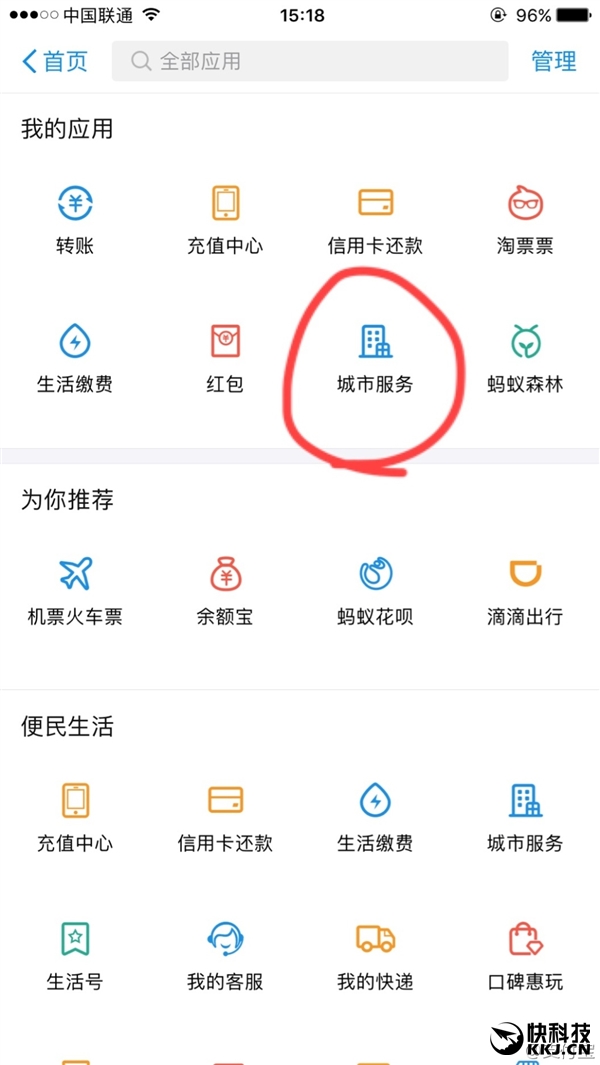
Task: Open 口碑惠玩
Action: tap(525, 956)
